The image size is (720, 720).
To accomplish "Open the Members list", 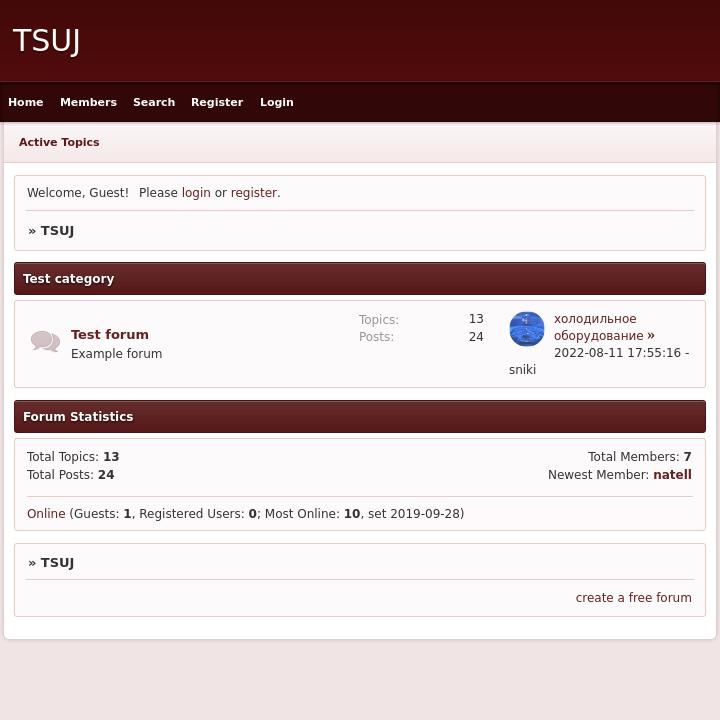I will click(88, 102).
